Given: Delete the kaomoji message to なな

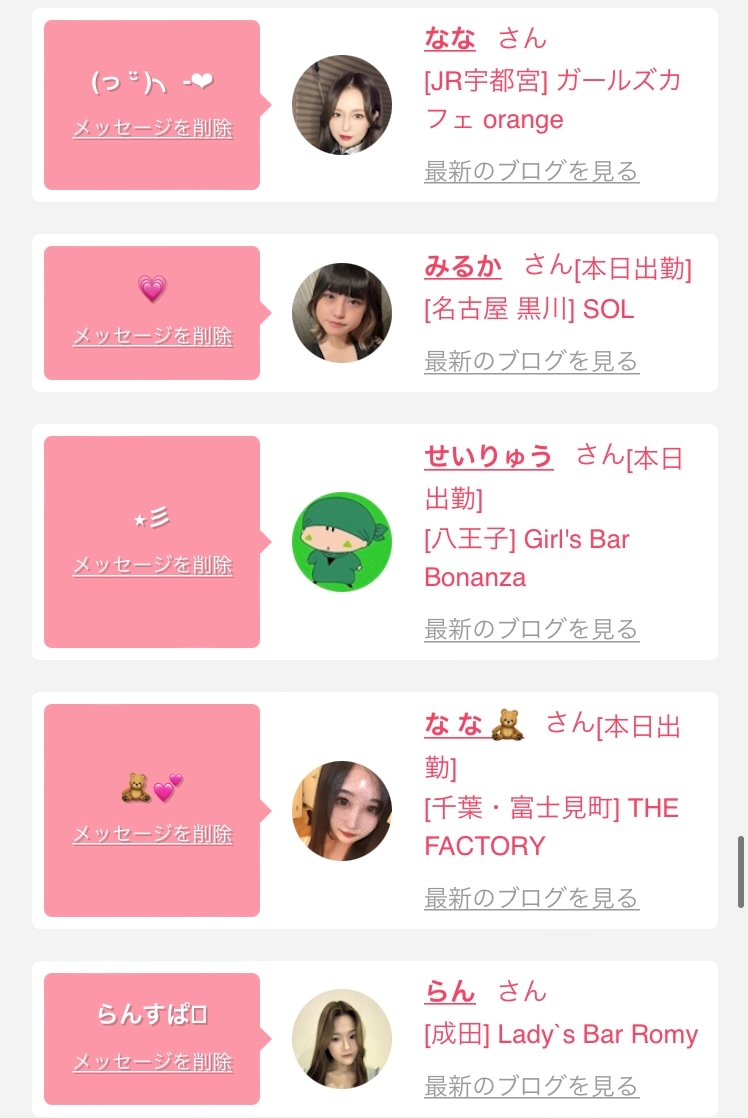Looking at the screenshot, I should coord(152,128).
